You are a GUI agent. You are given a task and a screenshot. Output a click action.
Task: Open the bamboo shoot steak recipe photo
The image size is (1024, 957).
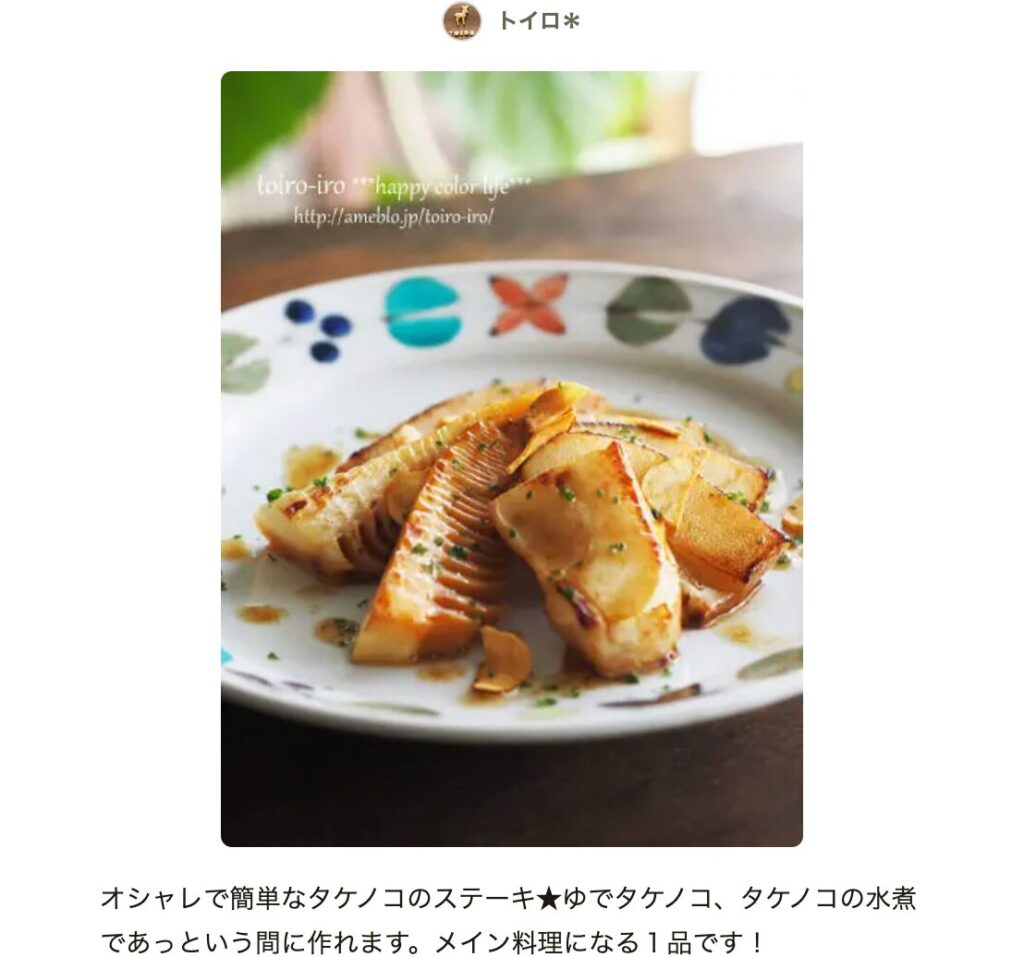coord(511,459)
